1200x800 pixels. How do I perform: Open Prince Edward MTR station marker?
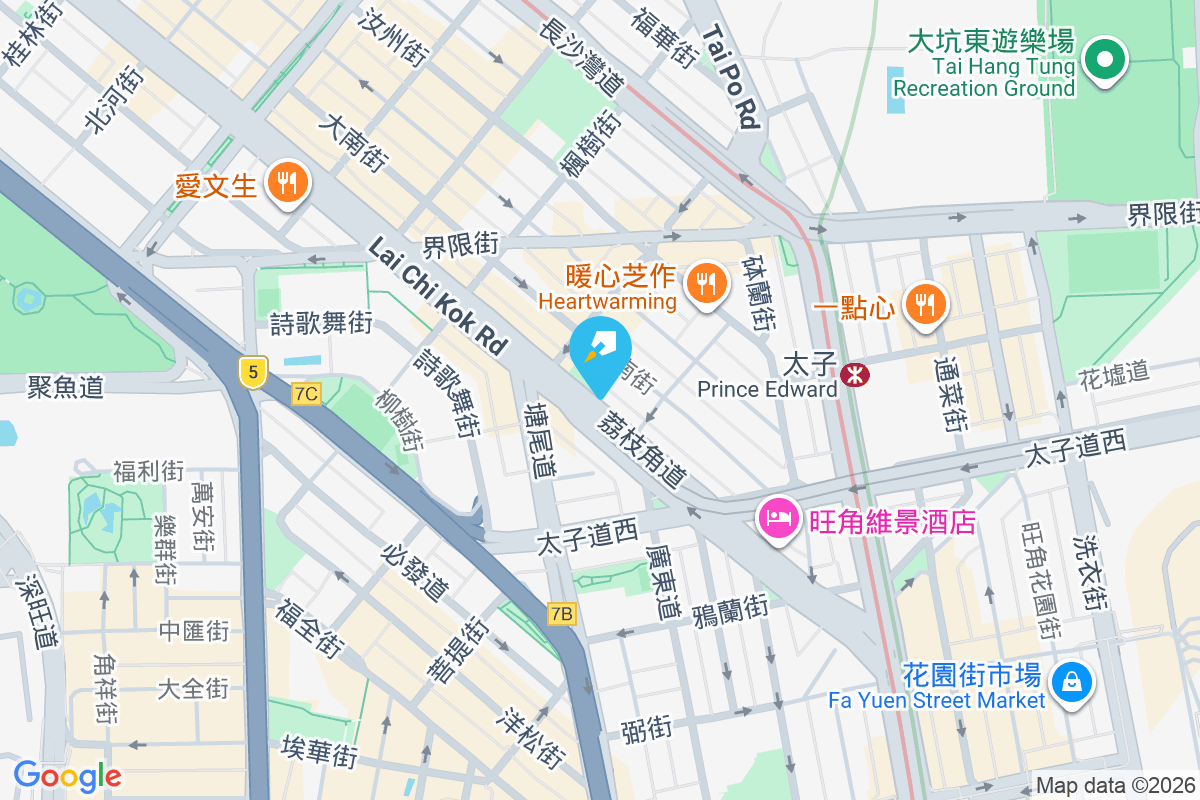click(855, 375)
